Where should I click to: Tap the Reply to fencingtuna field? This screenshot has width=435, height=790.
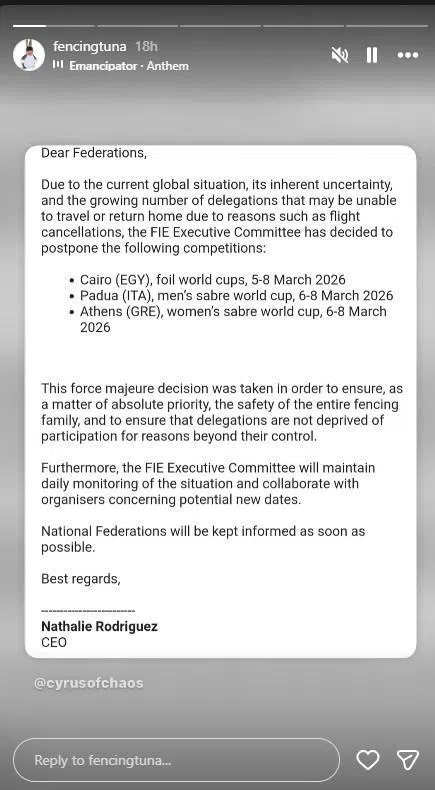coord(176,760)
